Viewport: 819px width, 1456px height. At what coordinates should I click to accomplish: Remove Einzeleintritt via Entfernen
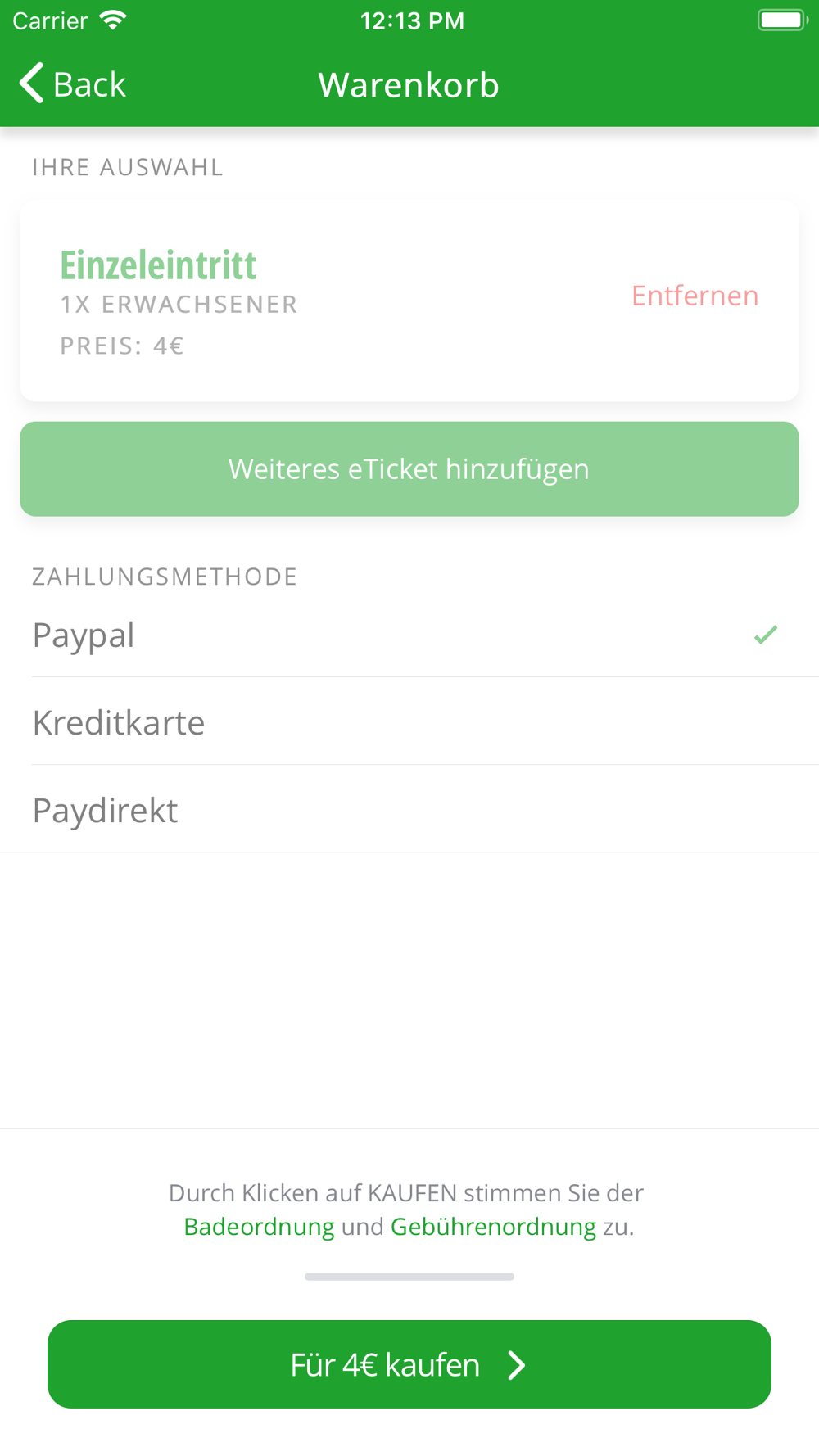(x=695, y=296)
